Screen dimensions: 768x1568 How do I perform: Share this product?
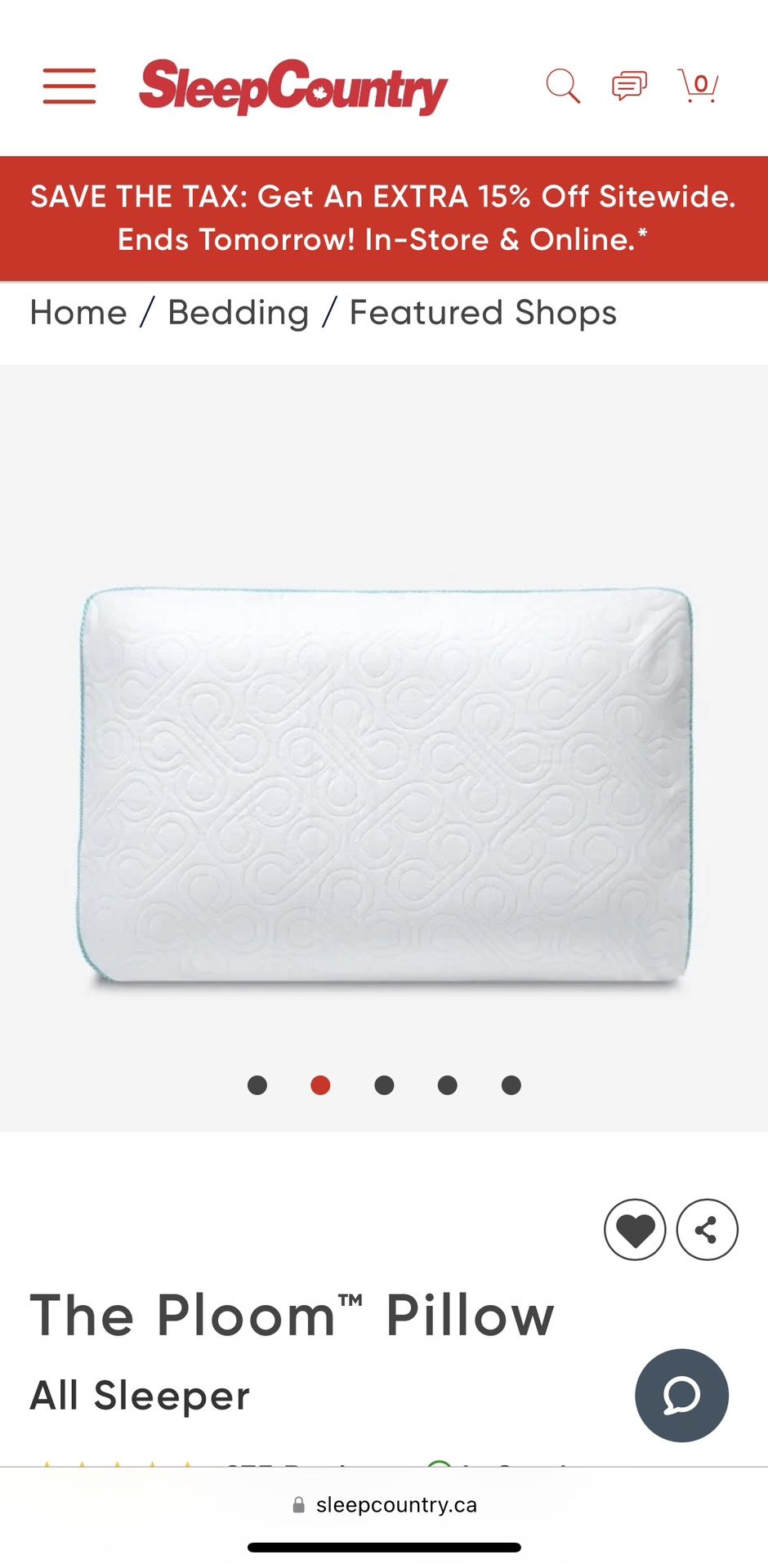[708, 1229]
